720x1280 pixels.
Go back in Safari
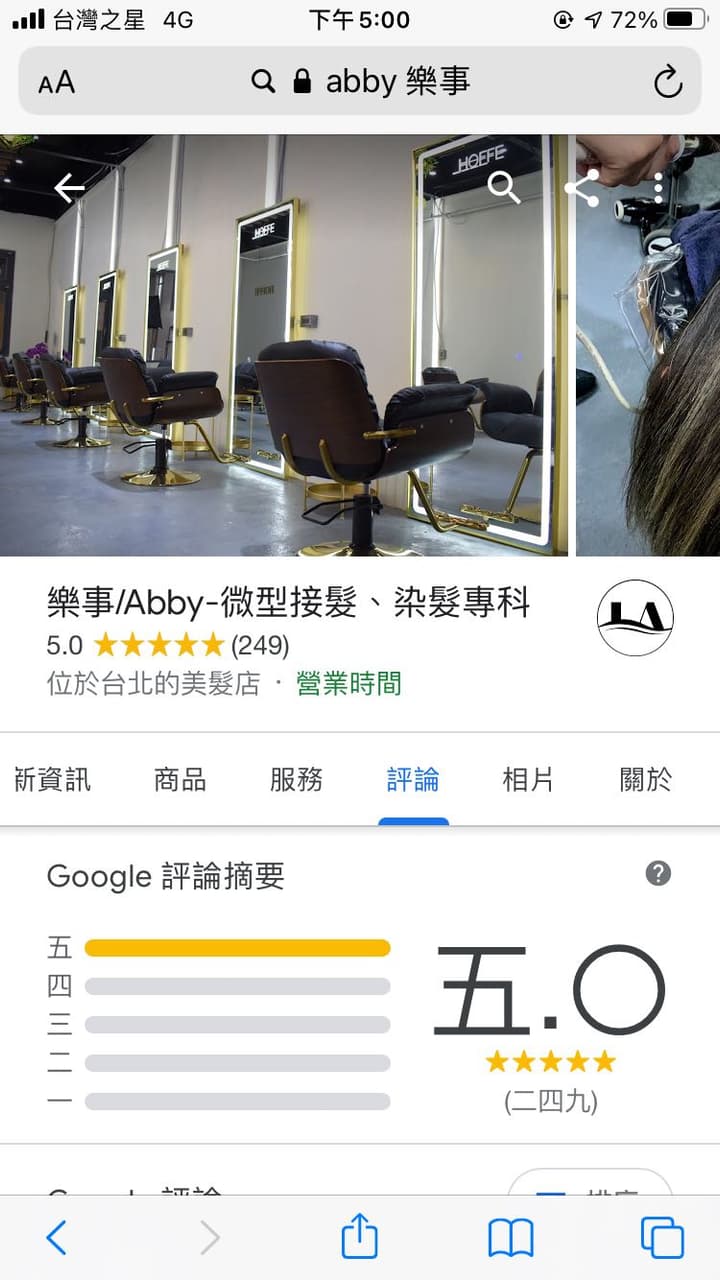tap(57, 1238)
